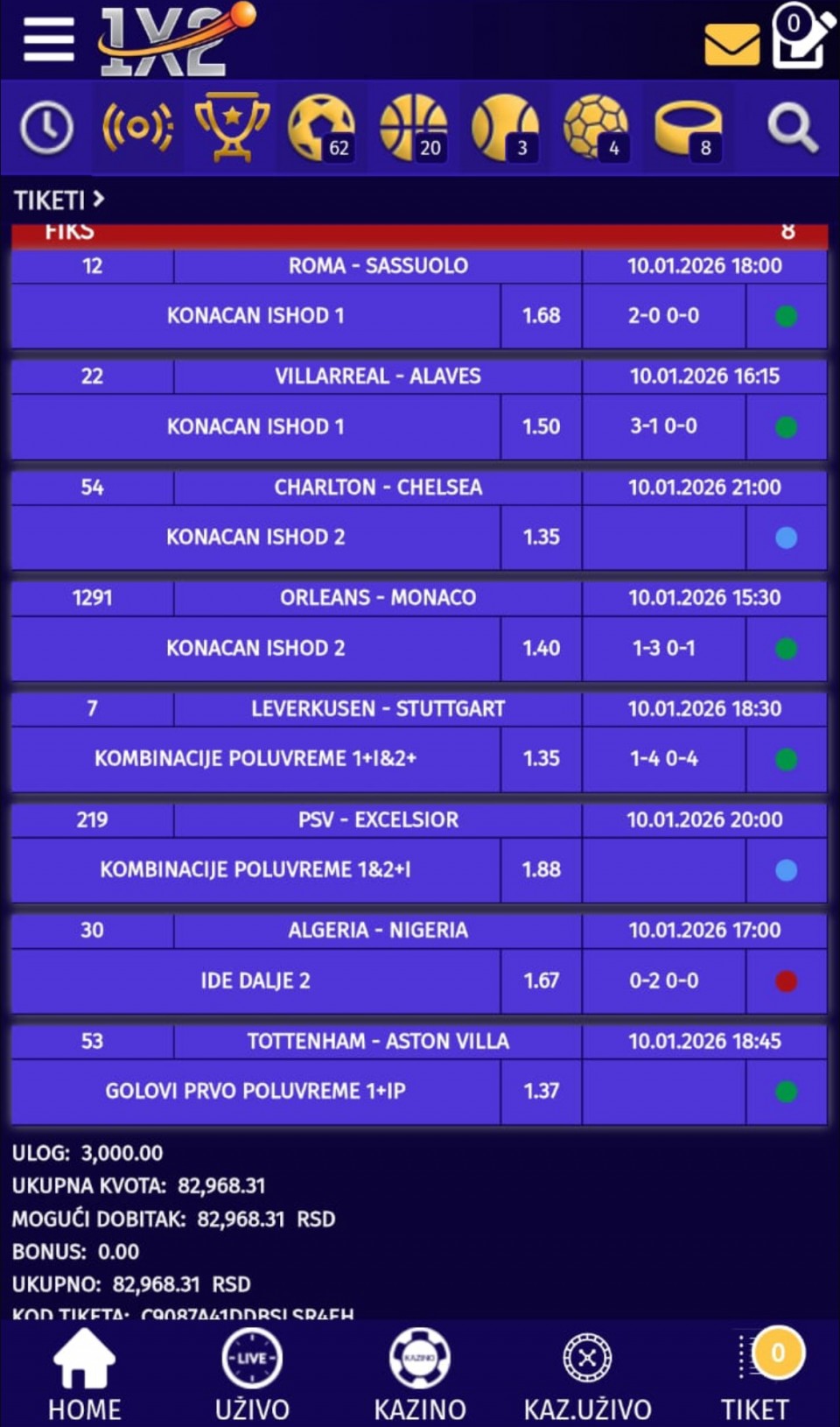Image resolution: width=840 pixels, height=1427 pixels.
Task: Open the KAZINO tab
Action: [x=420, y=1374]
